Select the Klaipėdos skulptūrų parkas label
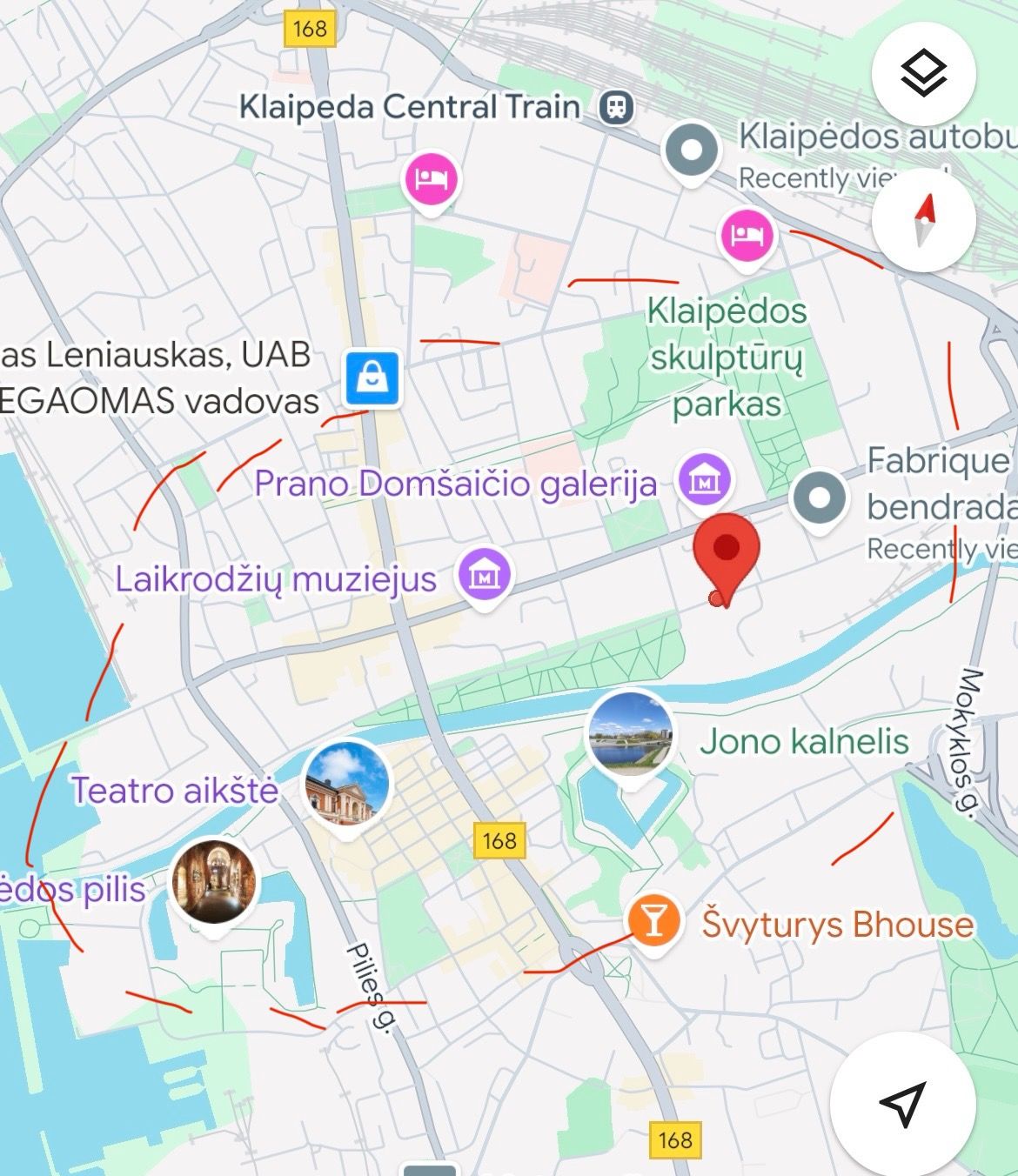 [x=727, y=357]
